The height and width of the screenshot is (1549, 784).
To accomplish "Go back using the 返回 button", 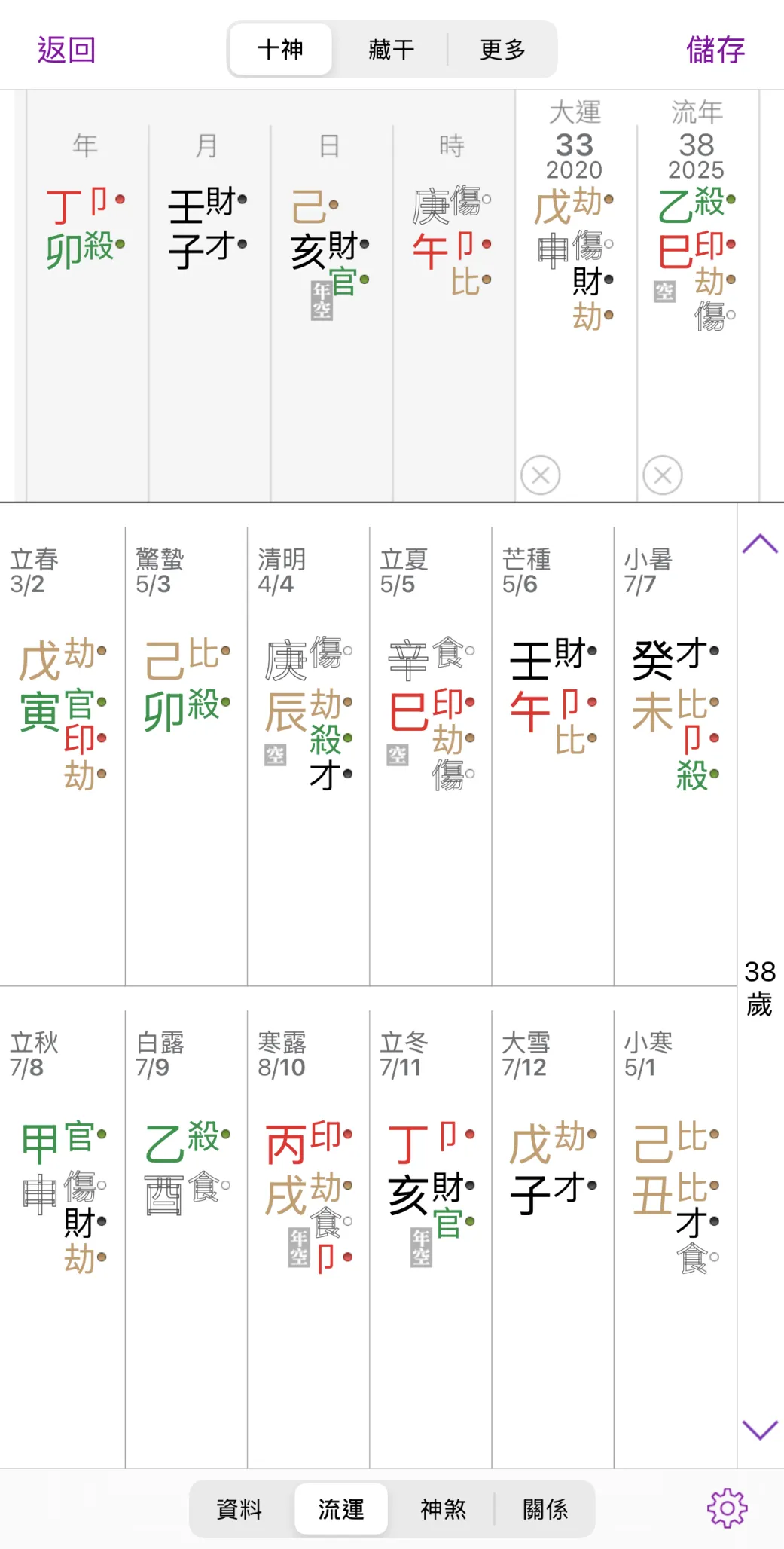I will pyautogui.click(x=66, y=50).
